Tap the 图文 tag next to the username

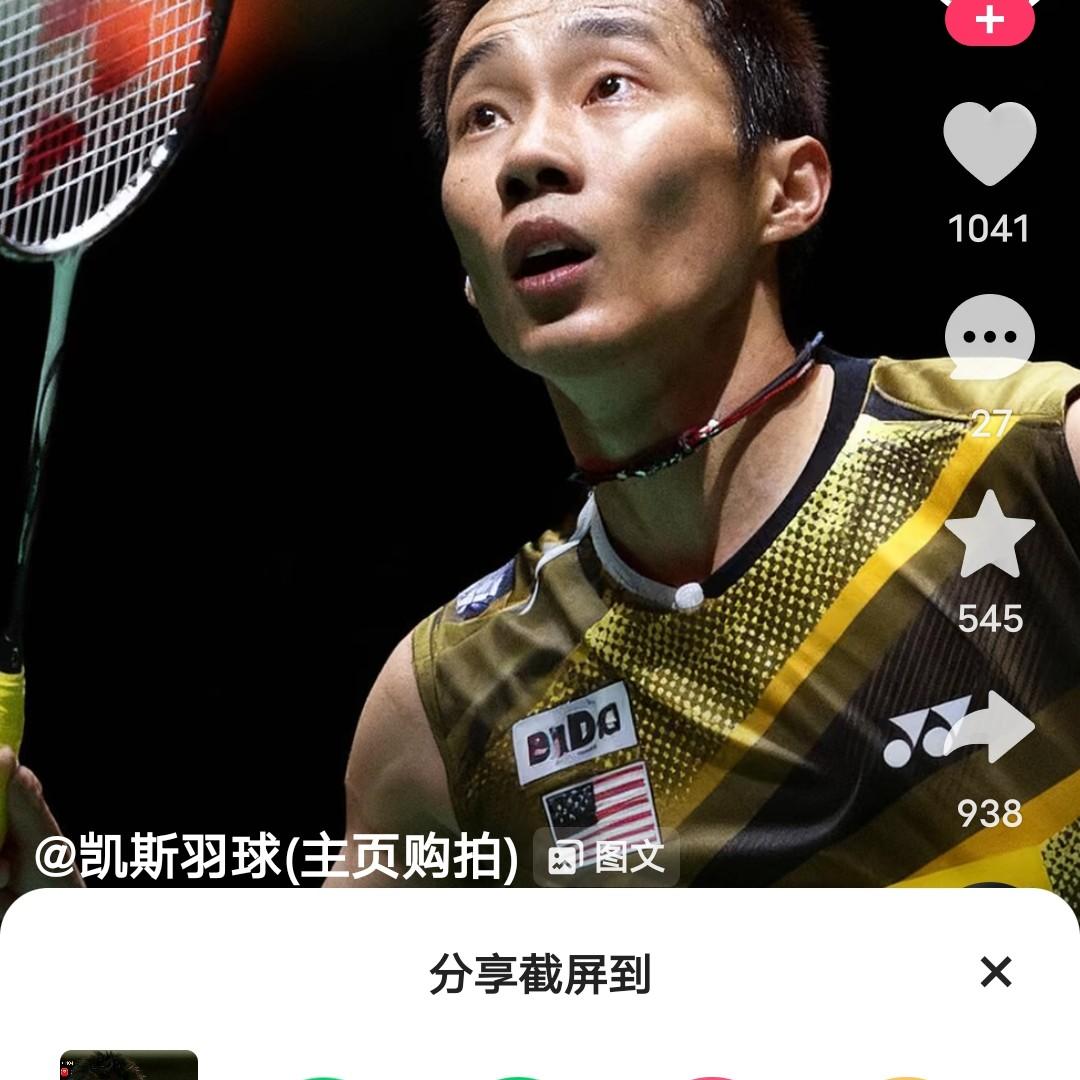(606, 858)
